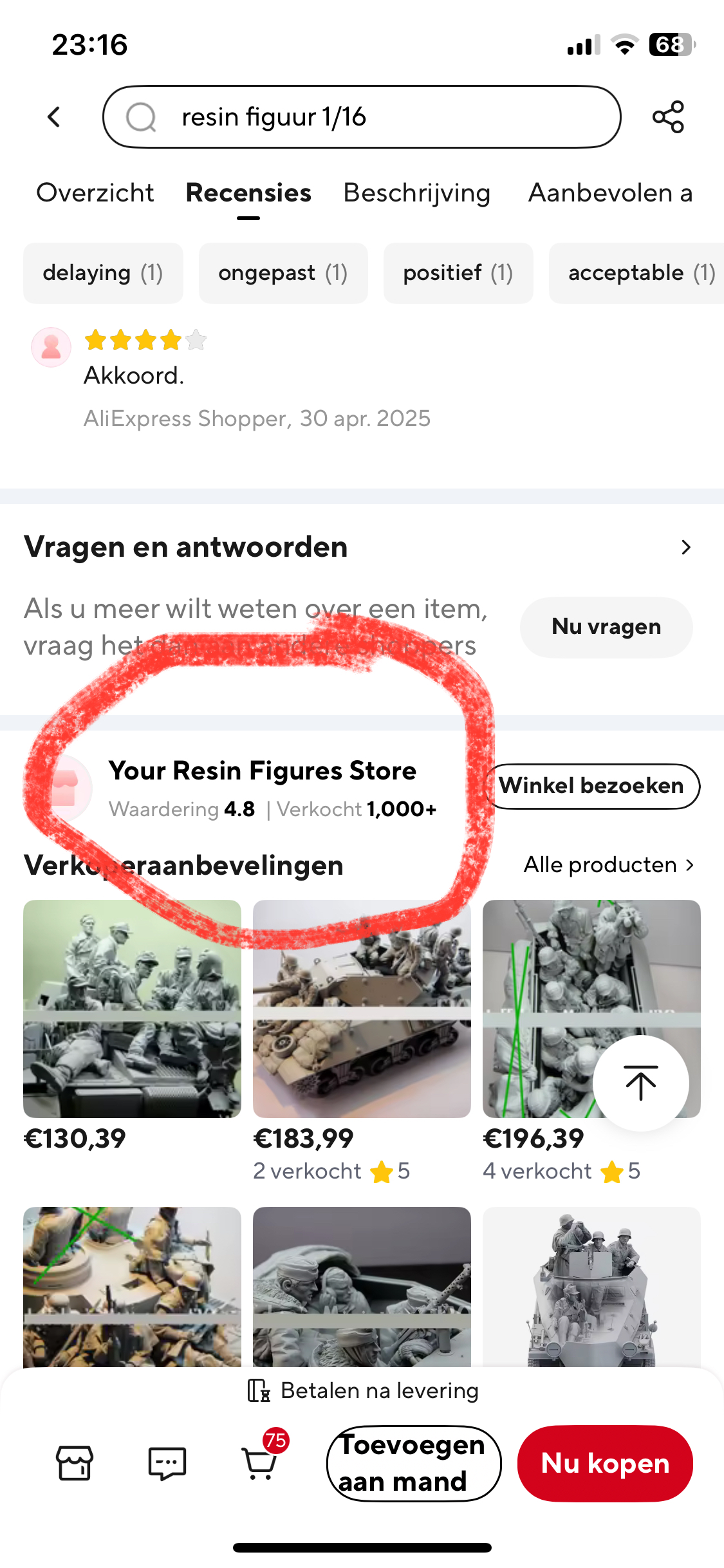
Task: Filter reviews by the ongepast chip
Action: click(283, 273)
